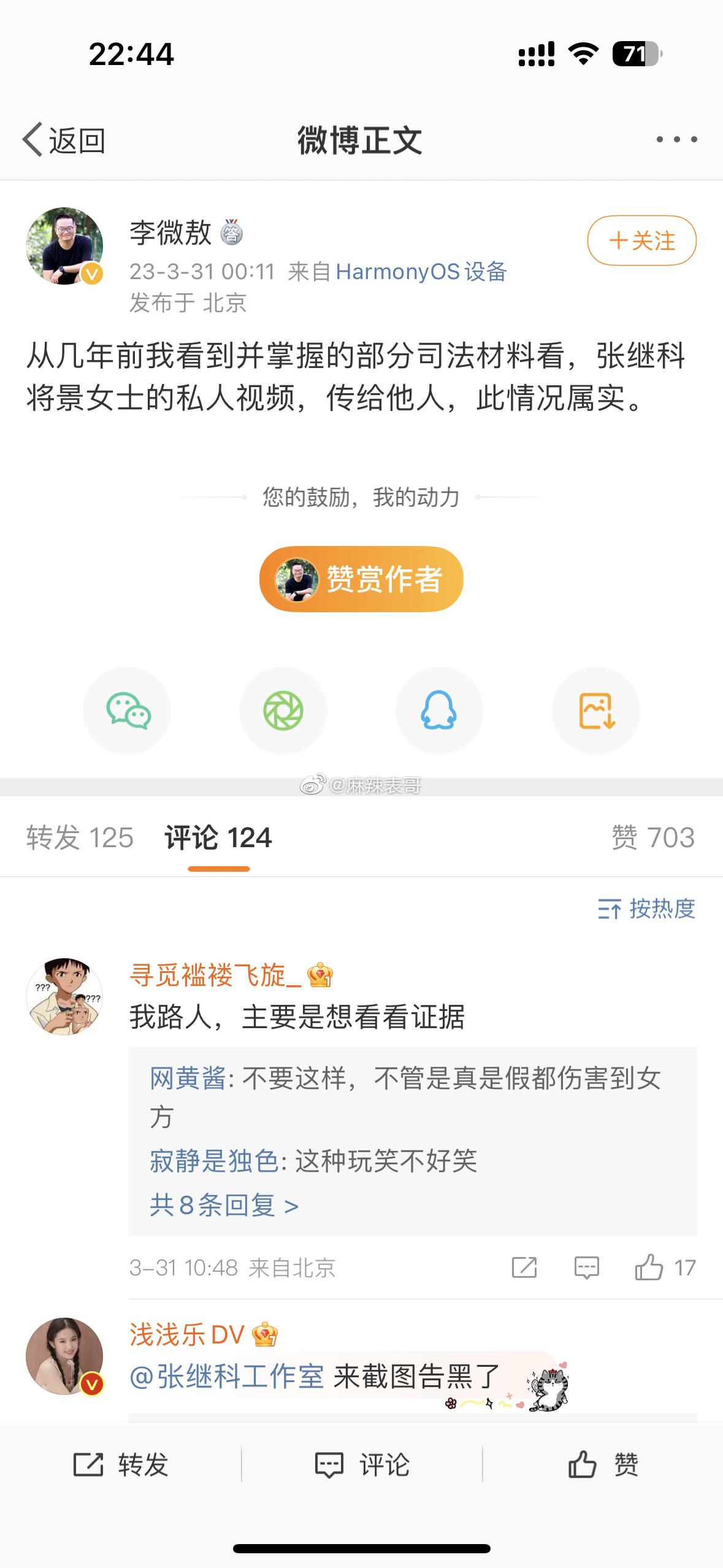Follow 李微敖 with the 关注 button
723x1568 pixels.
coord(641,240)
